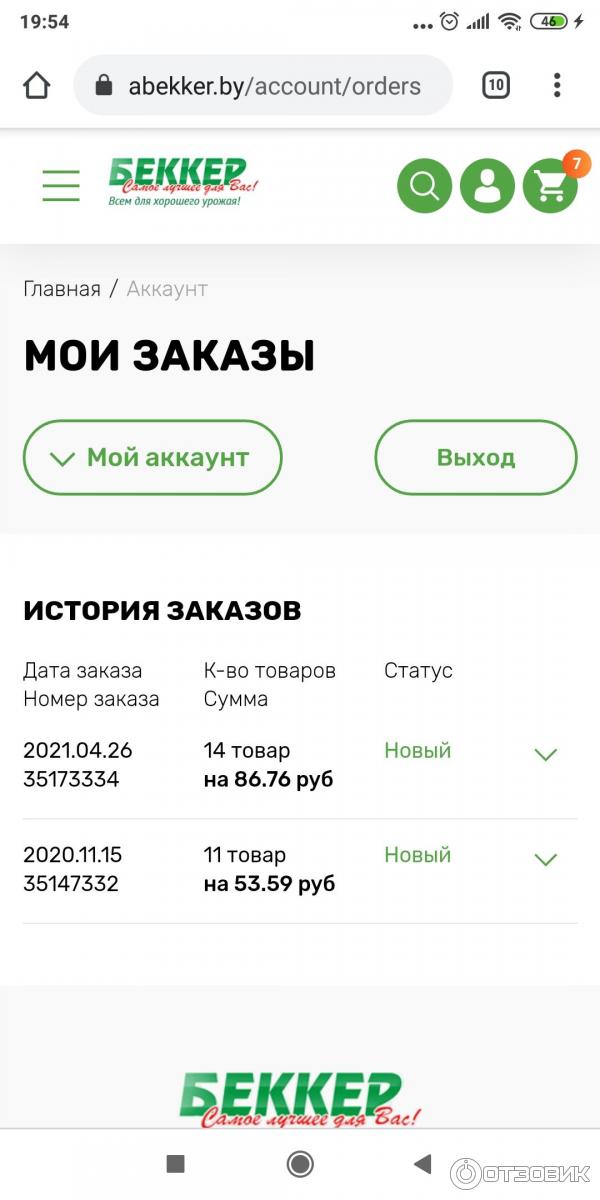The height and width of the screenshot is (1200, 600).
Task: Open the browser overflow menu
Action: [x=557, y=86]
